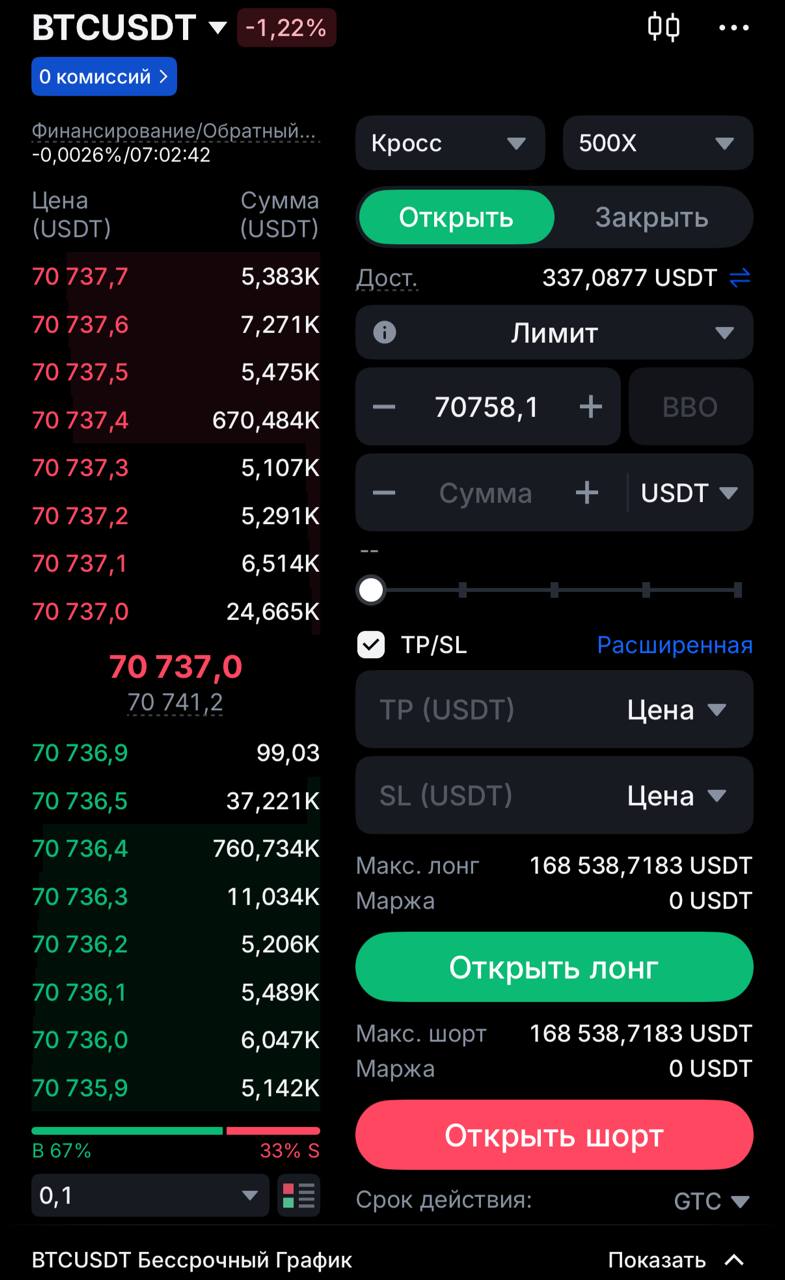Increase the price 70758,1 with plus
Screen dimensions: 785x1280
(591, 407)
